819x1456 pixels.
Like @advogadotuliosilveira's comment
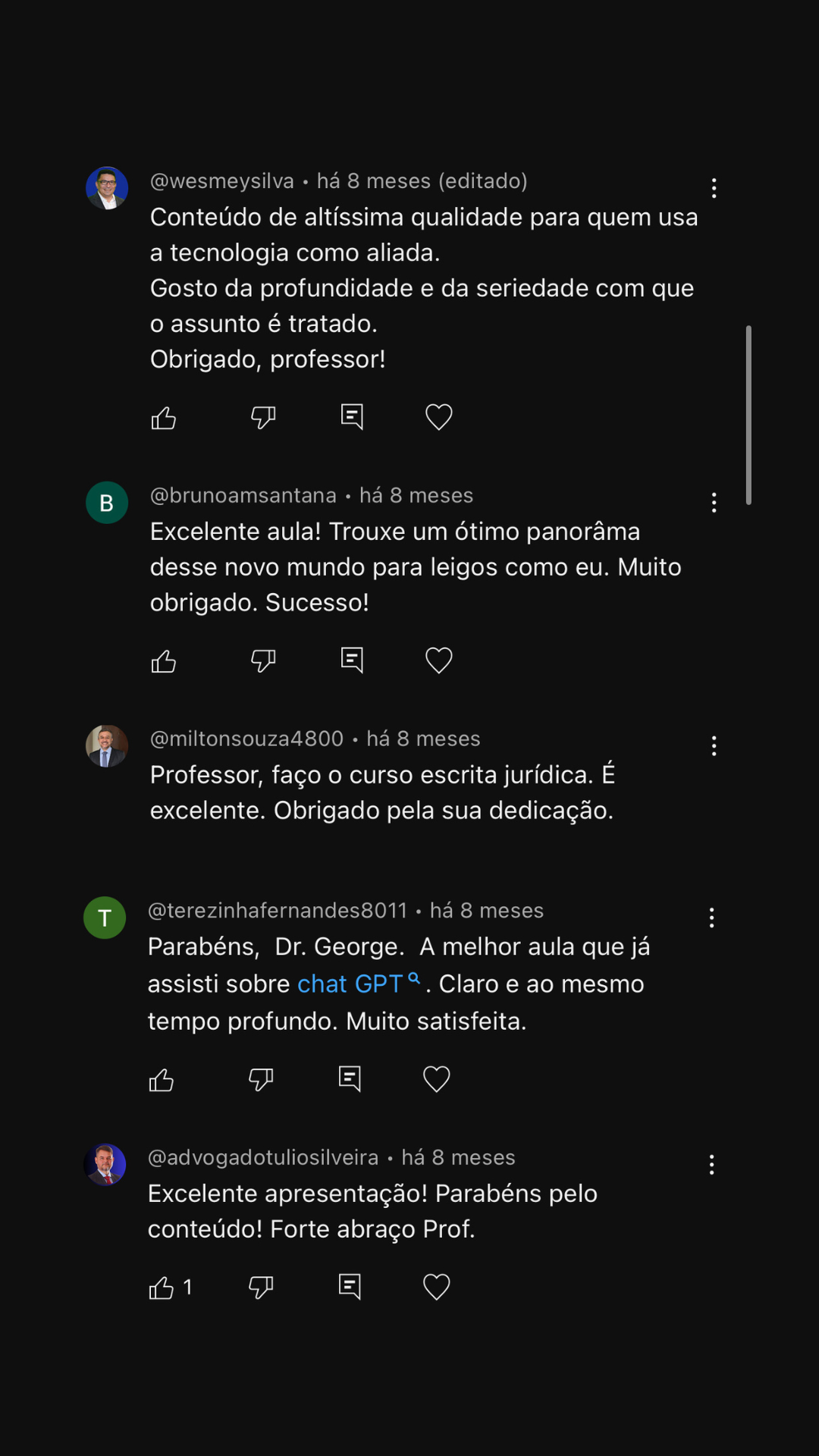tap(162, 1286)
